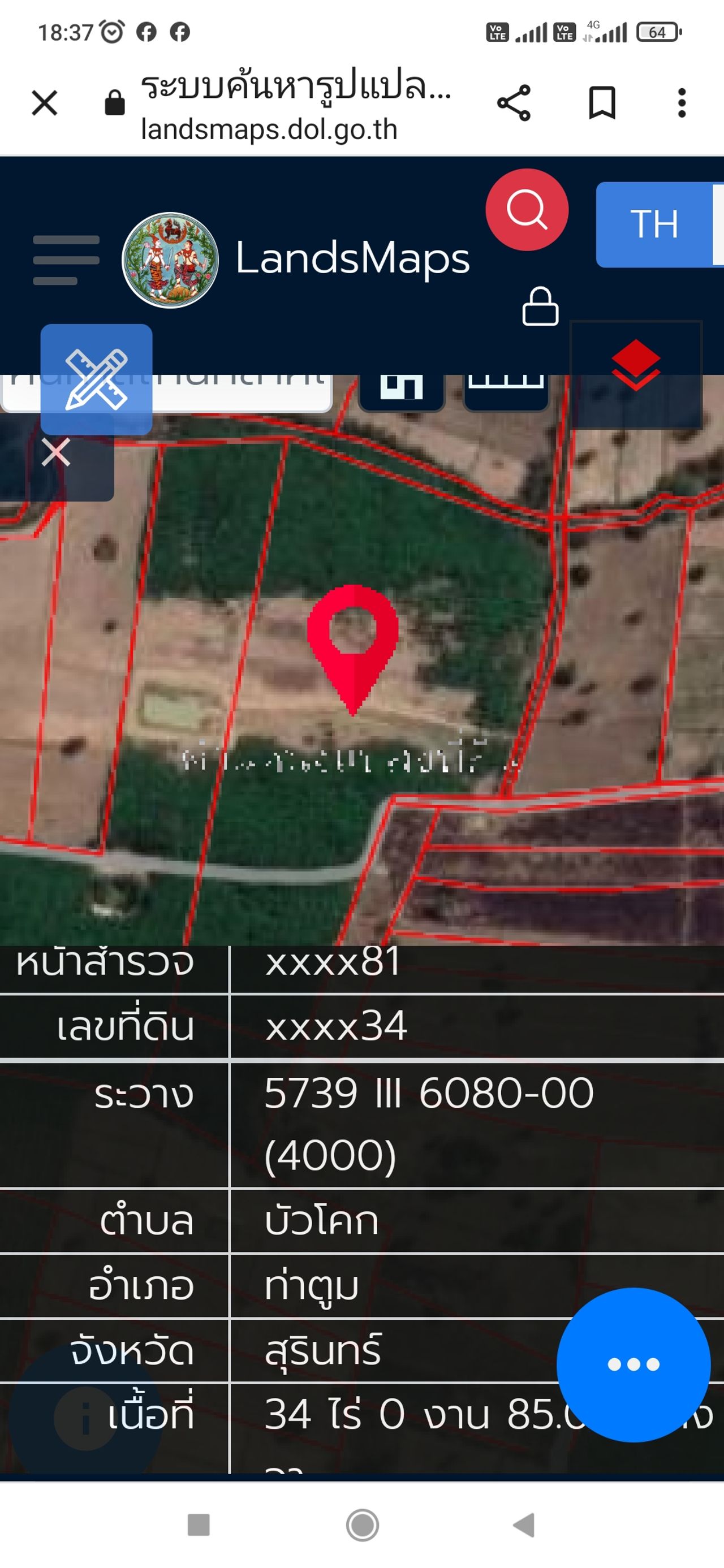Switch language with the TH button
Screen dimensions: 724x1568
click(654, 224)
